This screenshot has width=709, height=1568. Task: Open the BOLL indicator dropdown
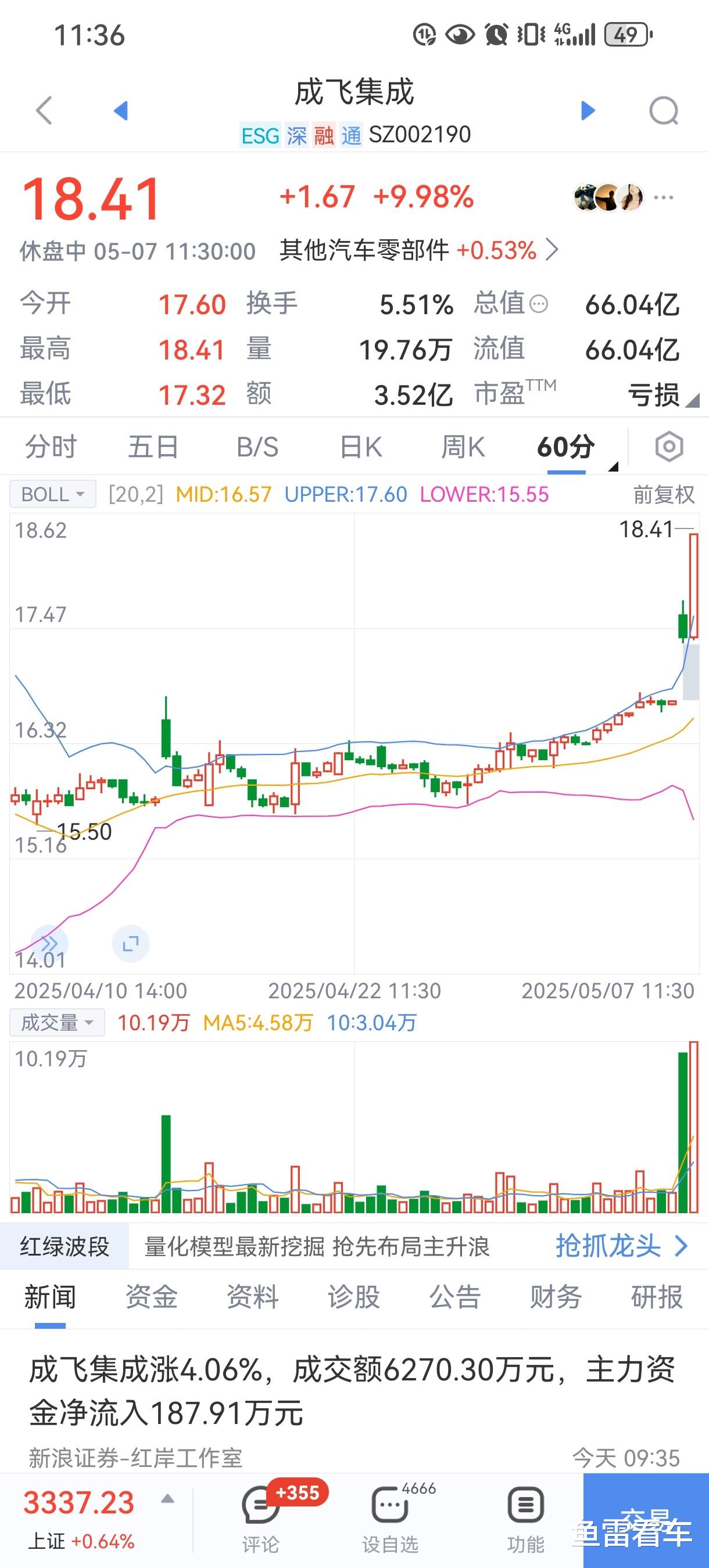(53, 494)
